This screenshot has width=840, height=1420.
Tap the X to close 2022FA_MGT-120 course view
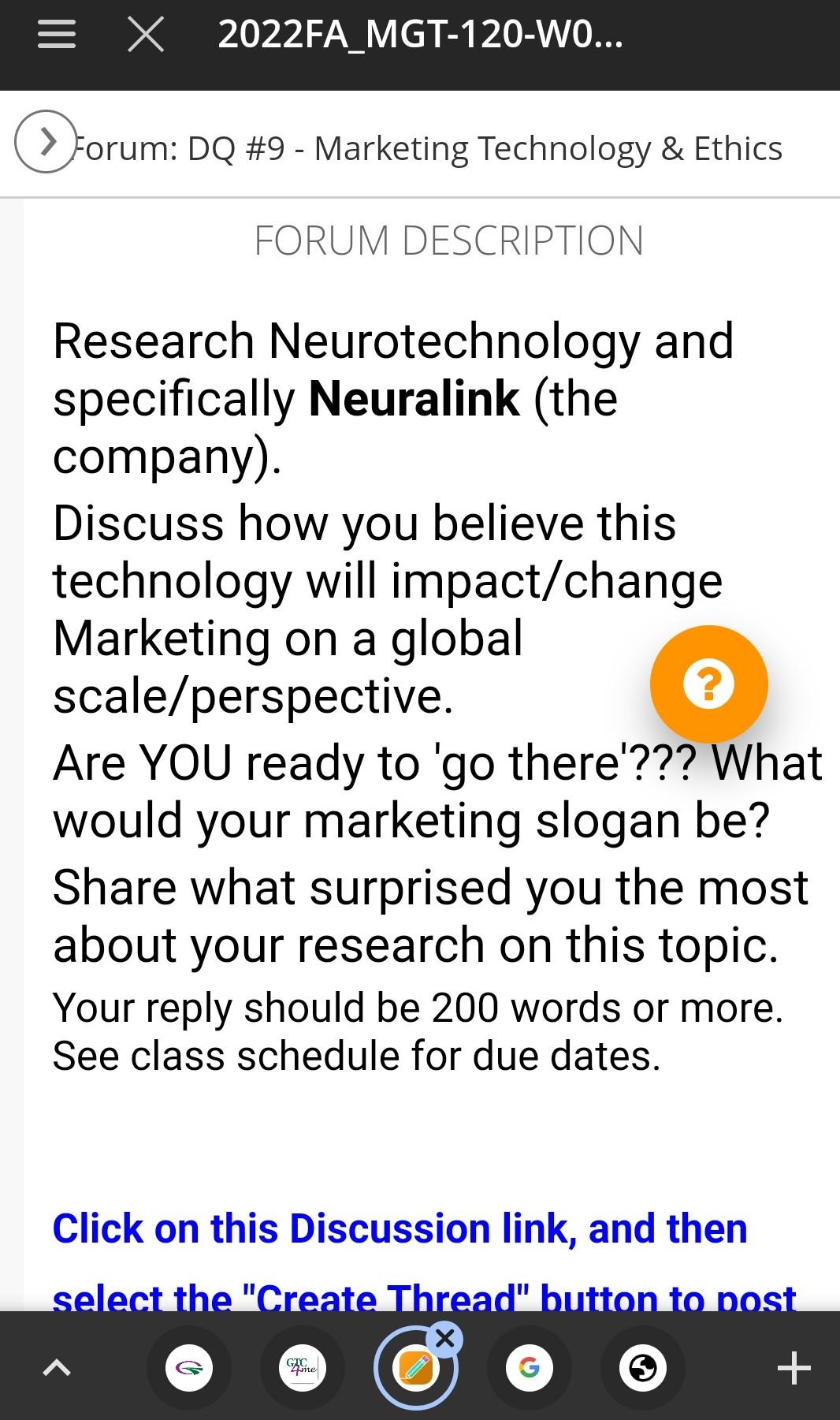pos(143,34)
